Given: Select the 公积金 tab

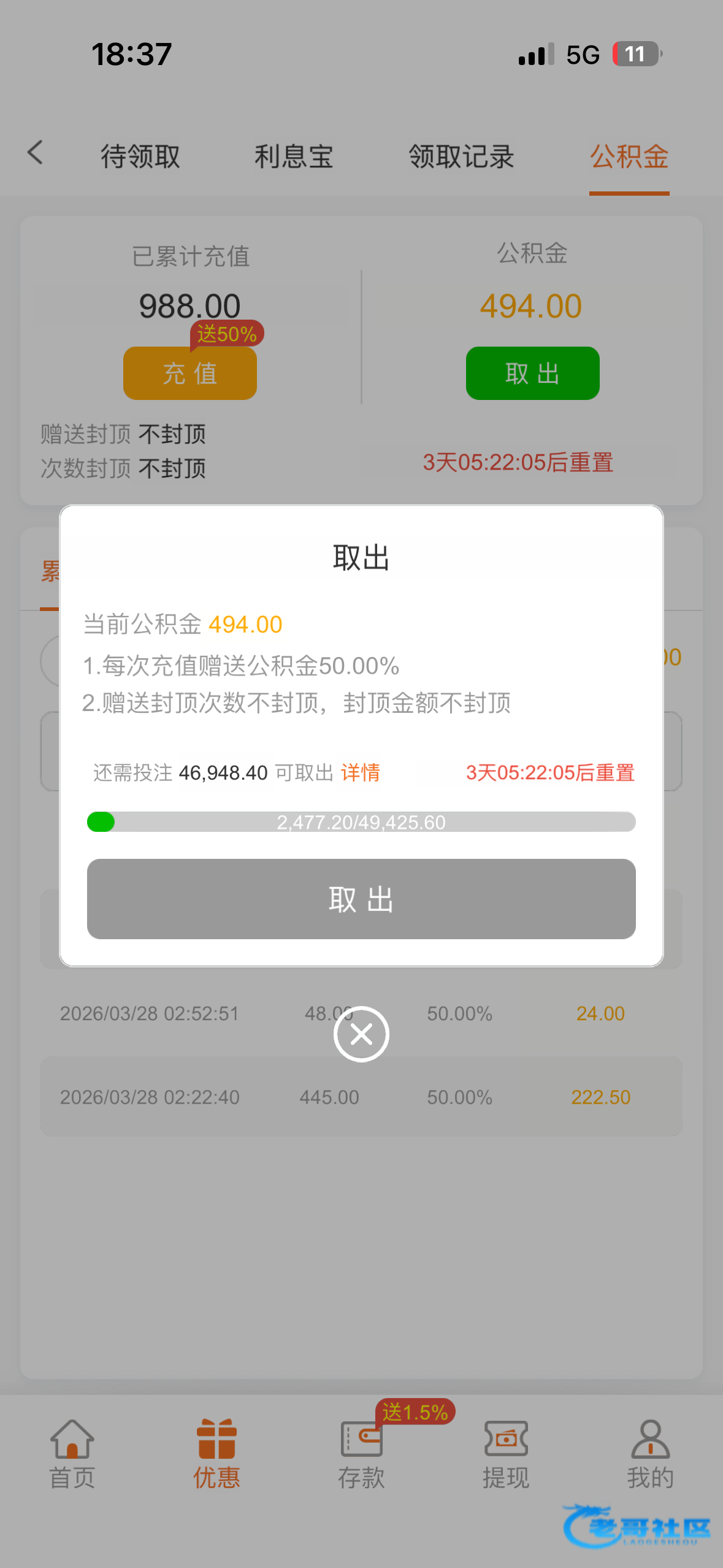Looking at the screenshot, I should 629,156.
